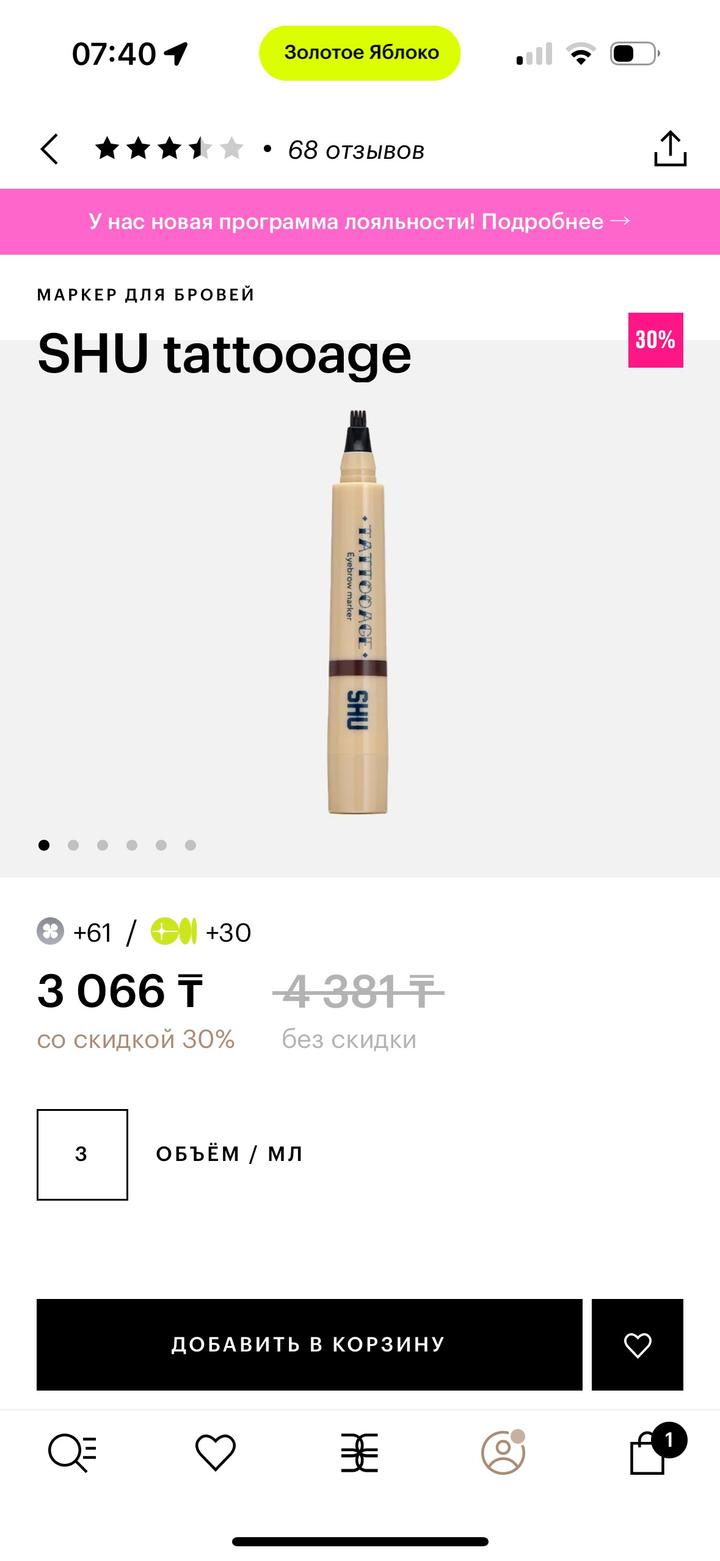Viewport: 720px width, 1561px height.
Task: Return to Золотое Яблоко via status pill
Action: [360, 53]
